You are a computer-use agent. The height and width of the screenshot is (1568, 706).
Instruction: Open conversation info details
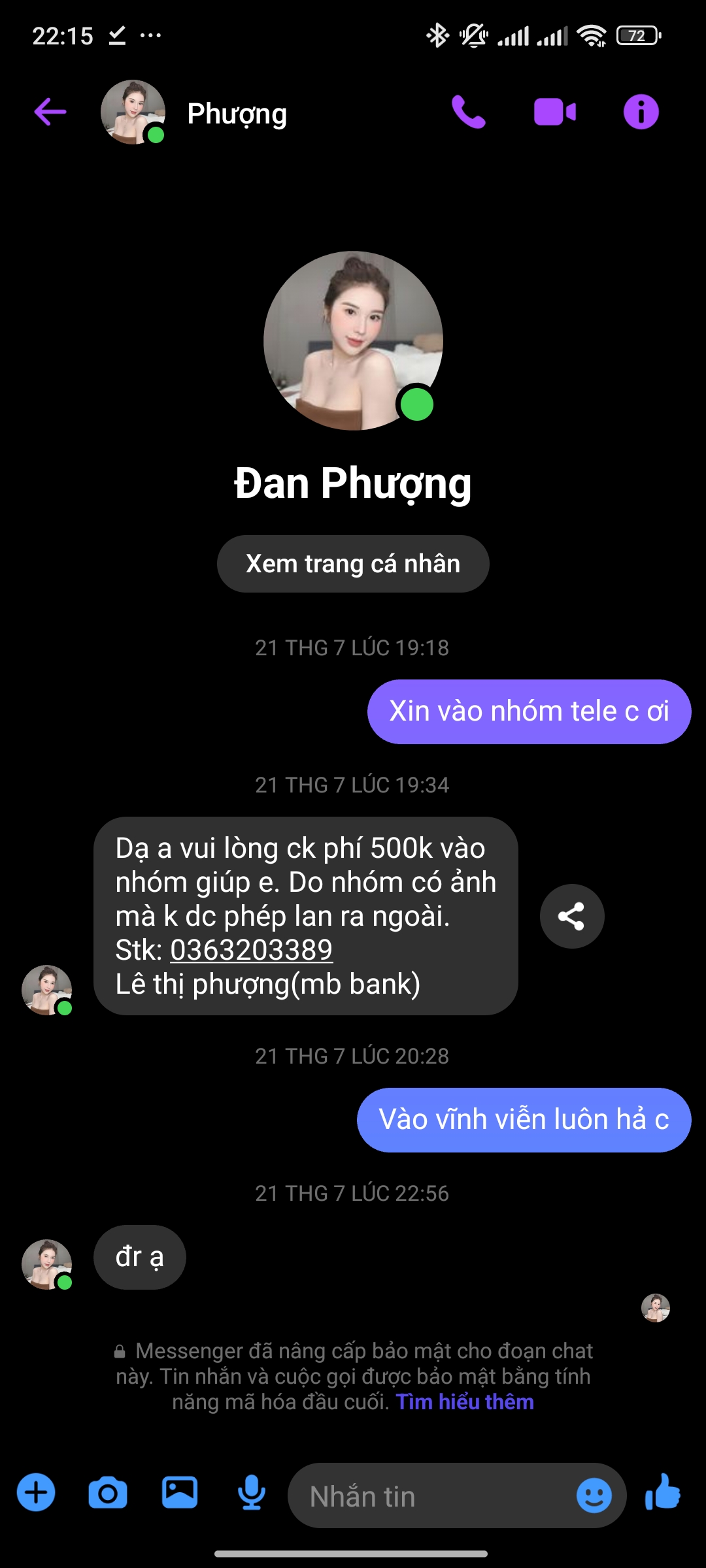click(x=641, y=112)
